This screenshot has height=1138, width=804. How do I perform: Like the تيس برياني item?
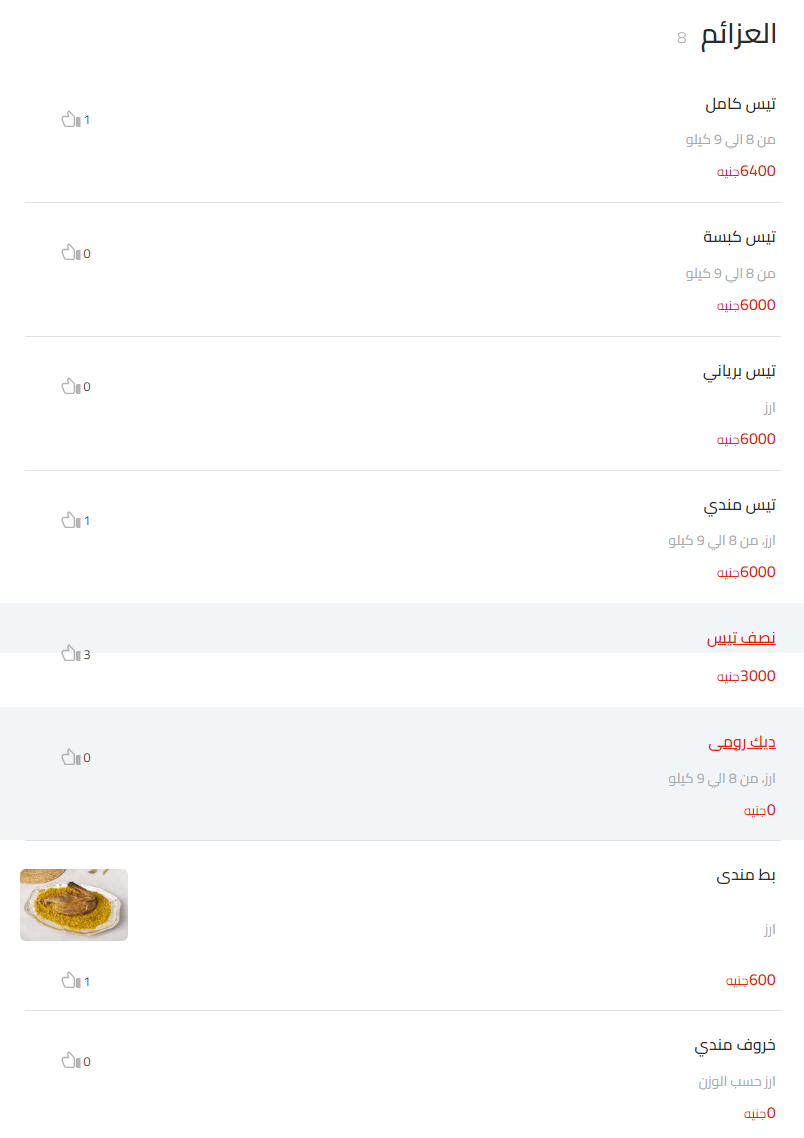point(69,386)
